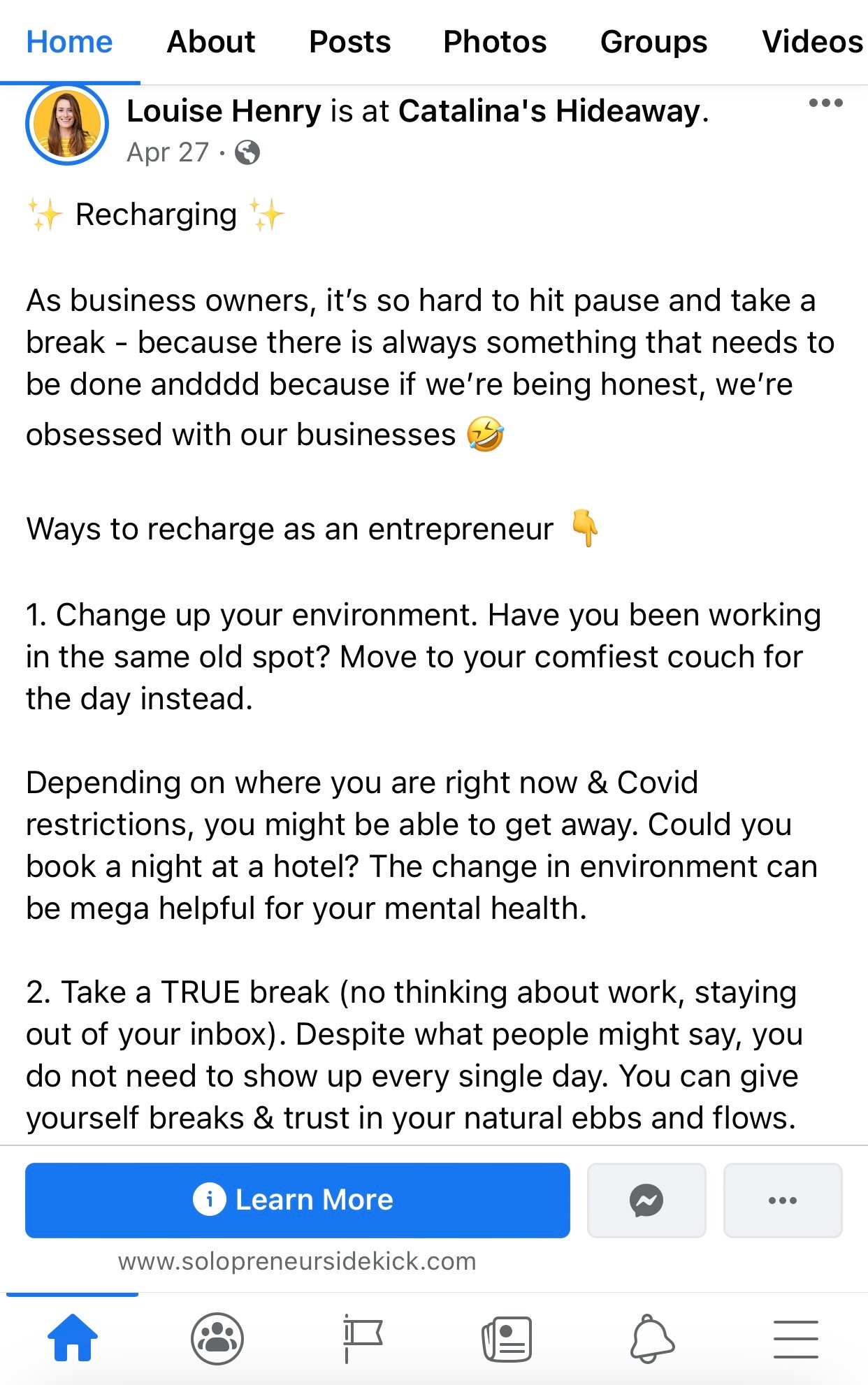Viewport: 868px width, 1385px height.
Task: Open Louise Henry's name link
Action: point(224,111)
